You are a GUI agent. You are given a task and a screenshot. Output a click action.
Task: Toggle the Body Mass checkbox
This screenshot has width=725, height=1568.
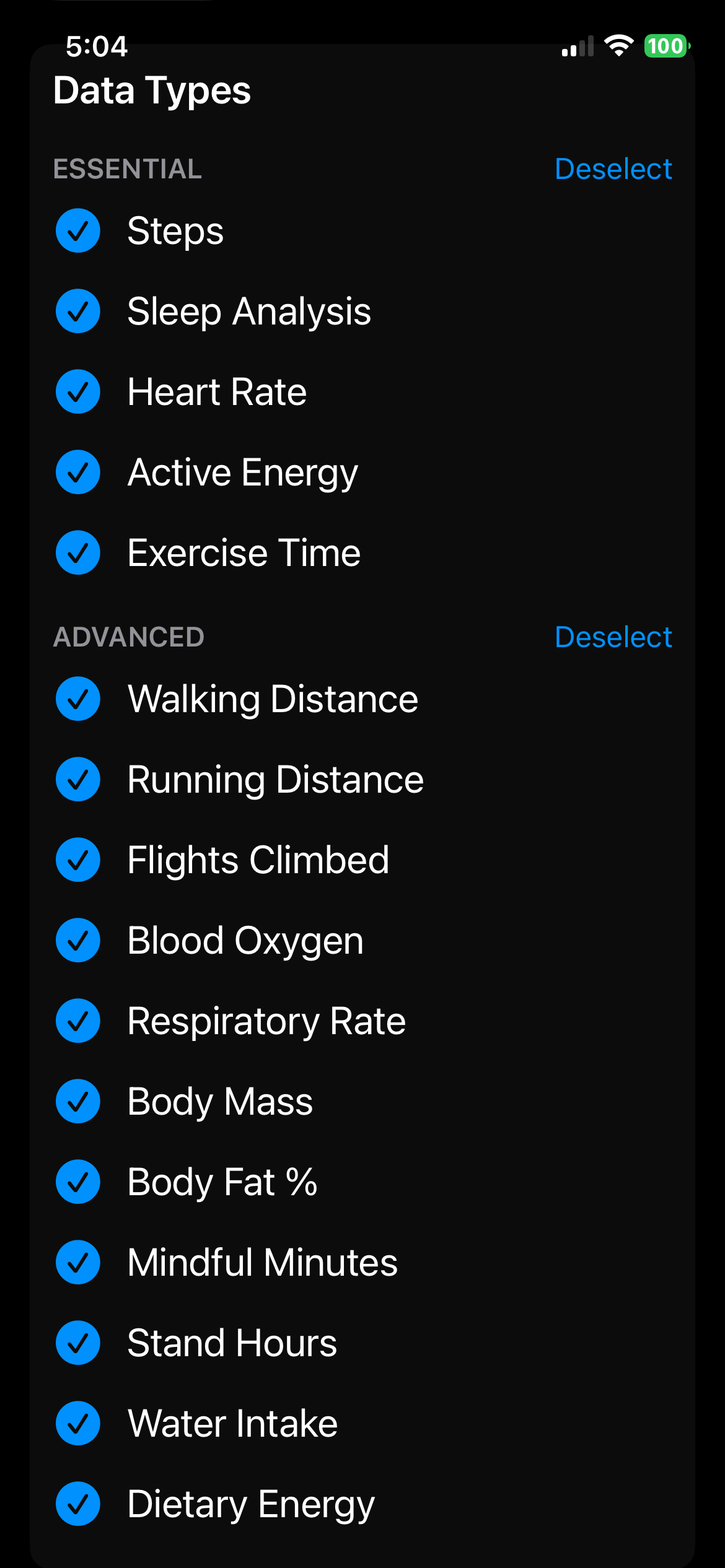click(78, 1102)
